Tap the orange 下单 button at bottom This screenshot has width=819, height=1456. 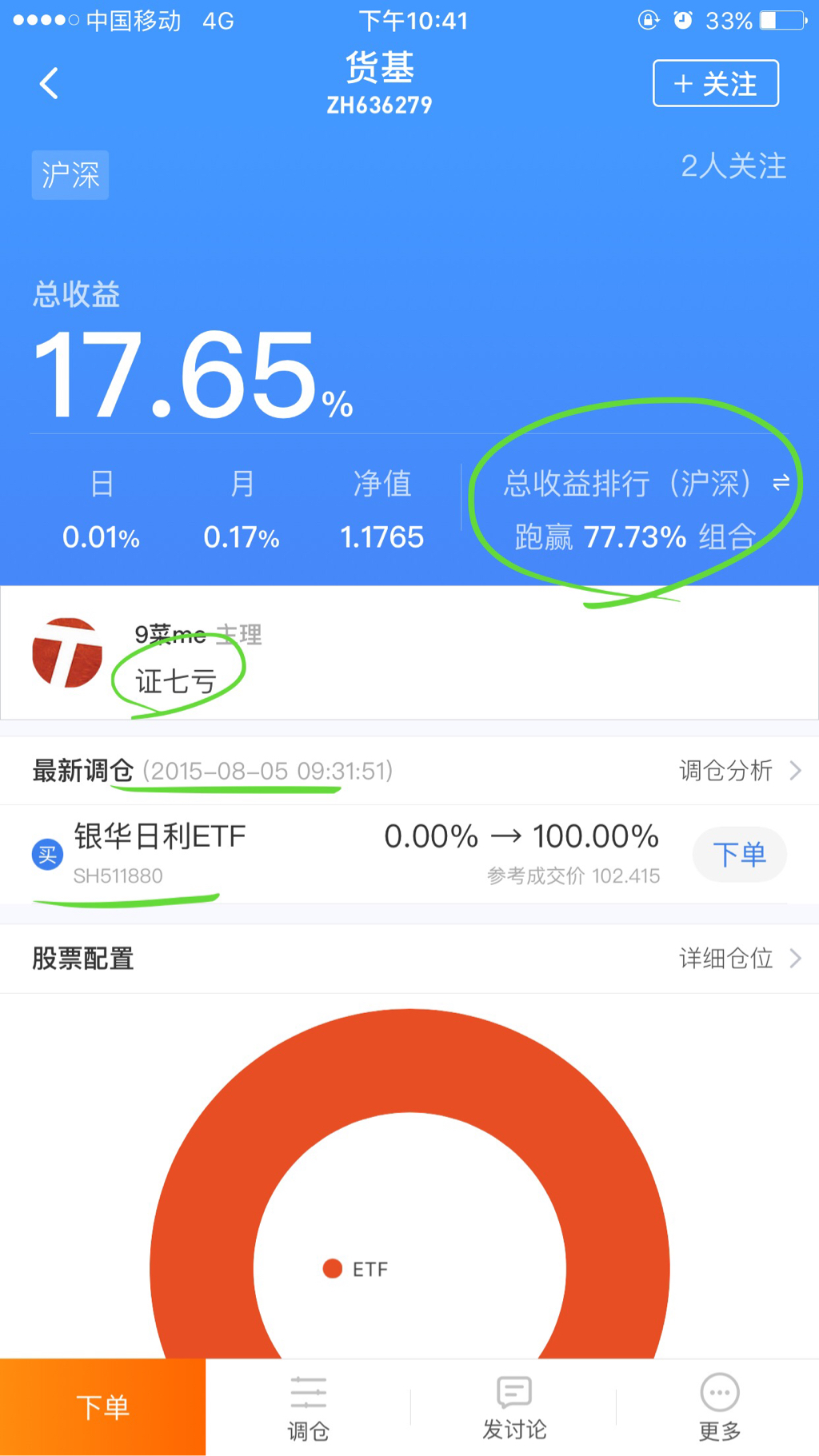tap(102, 1406)
